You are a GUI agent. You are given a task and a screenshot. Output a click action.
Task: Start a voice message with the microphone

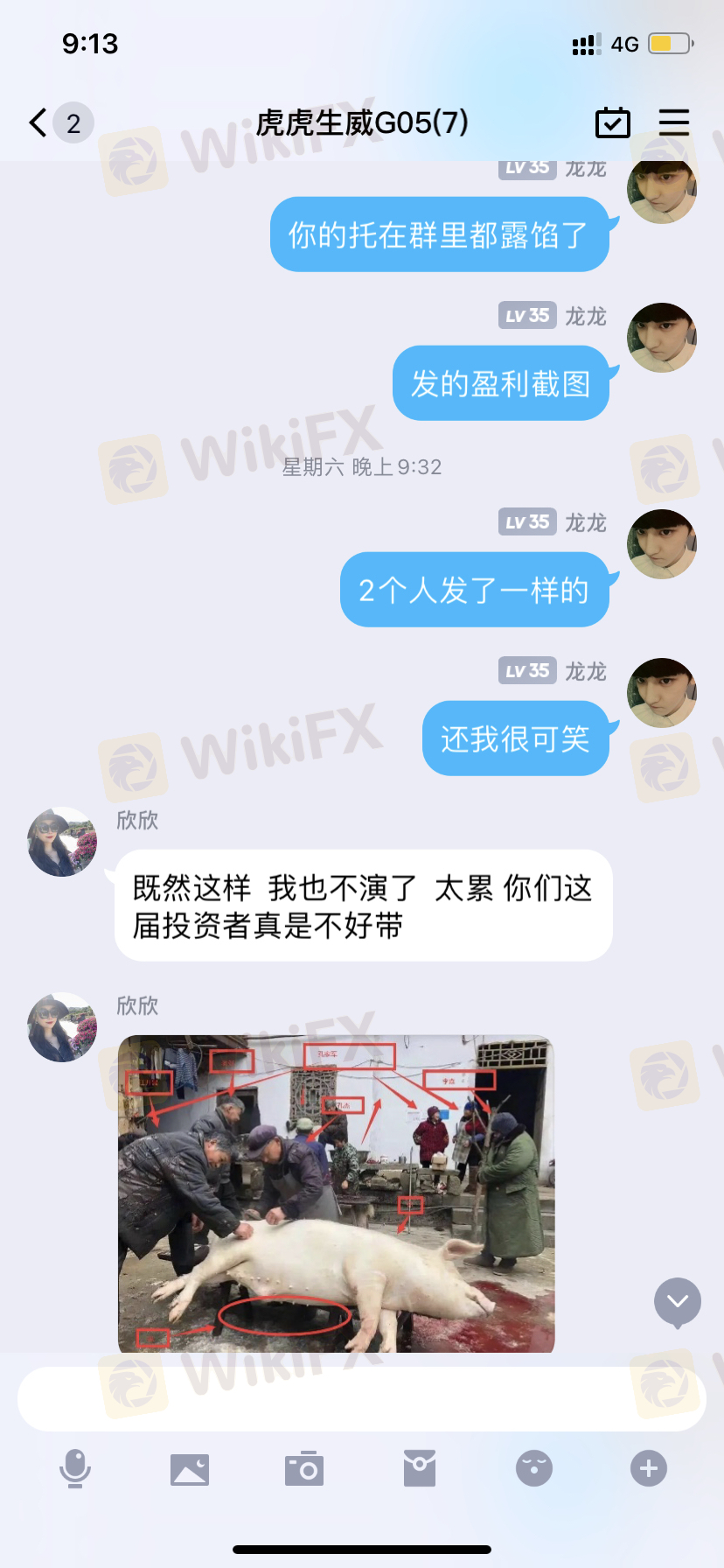75,1468
